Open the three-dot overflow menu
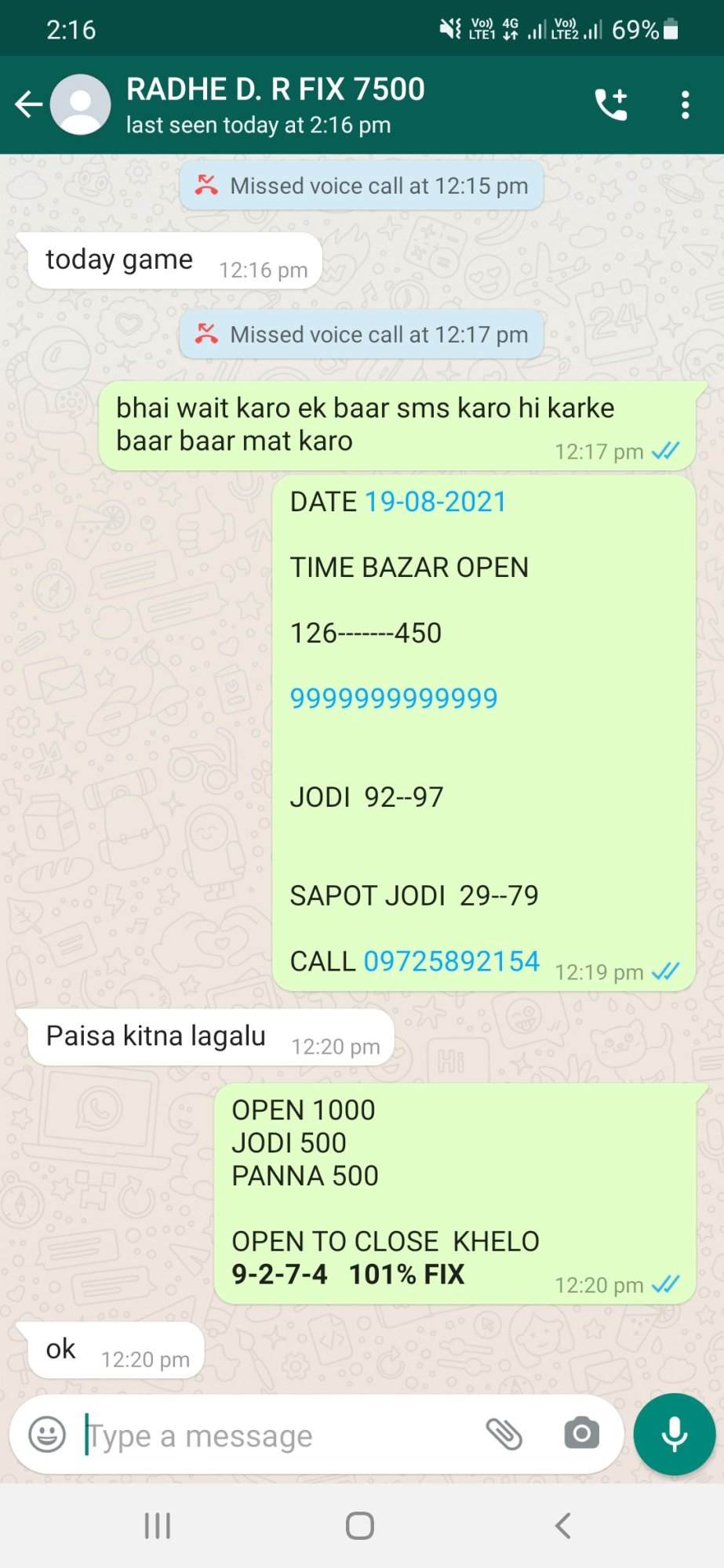This screenshot has height=1568, width=724. (685, 104)
